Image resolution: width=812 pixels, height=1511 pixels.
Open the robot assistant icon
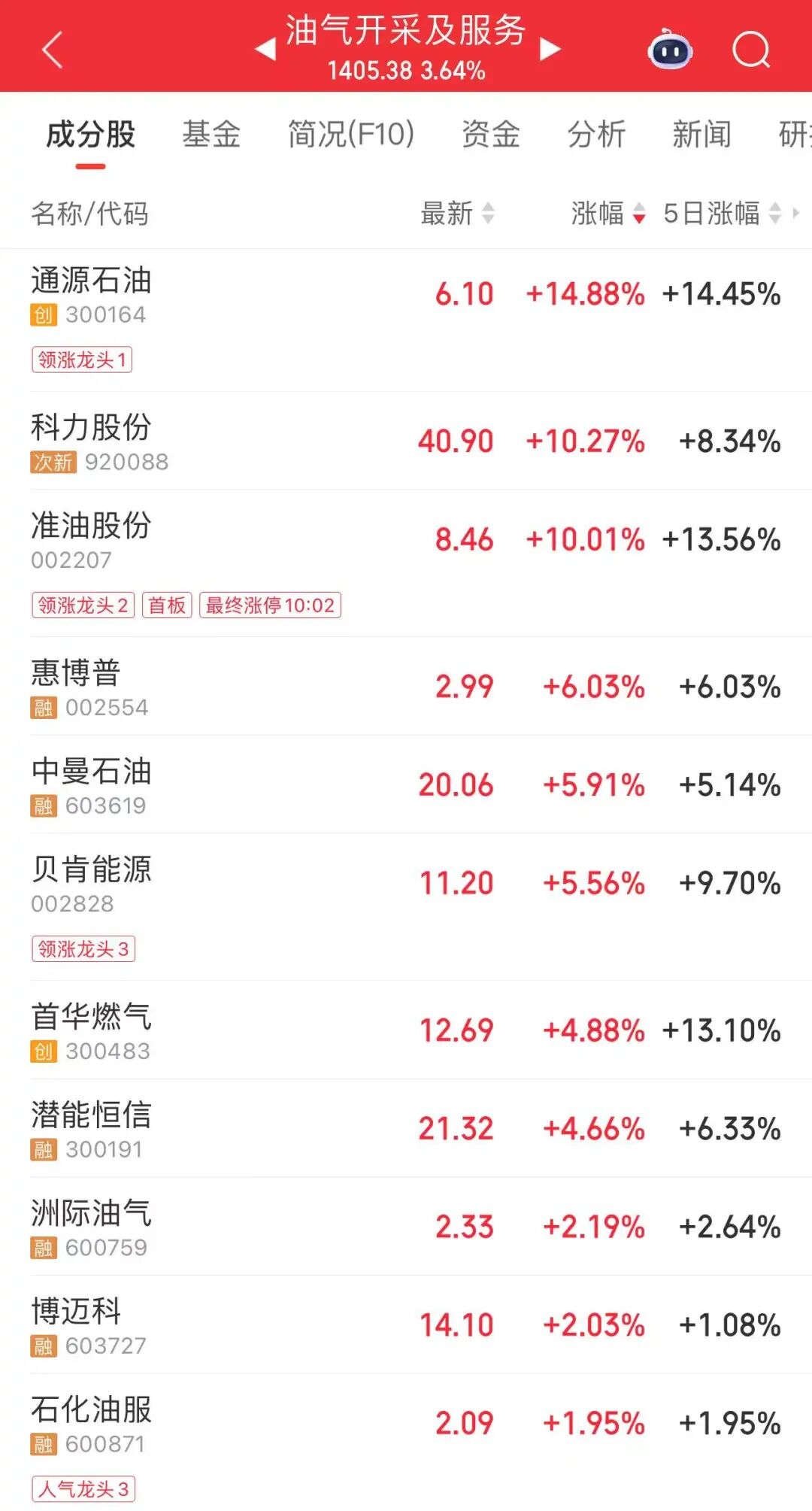pos(670,50)
